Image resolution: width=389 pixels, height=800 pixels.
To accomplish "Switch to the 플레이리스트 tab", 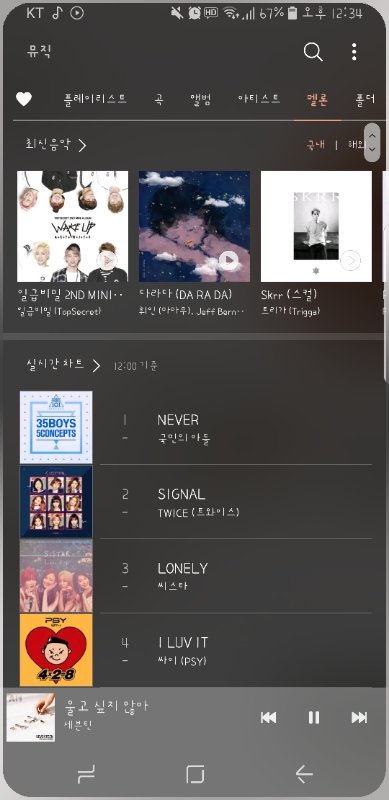I will [95, 99].
